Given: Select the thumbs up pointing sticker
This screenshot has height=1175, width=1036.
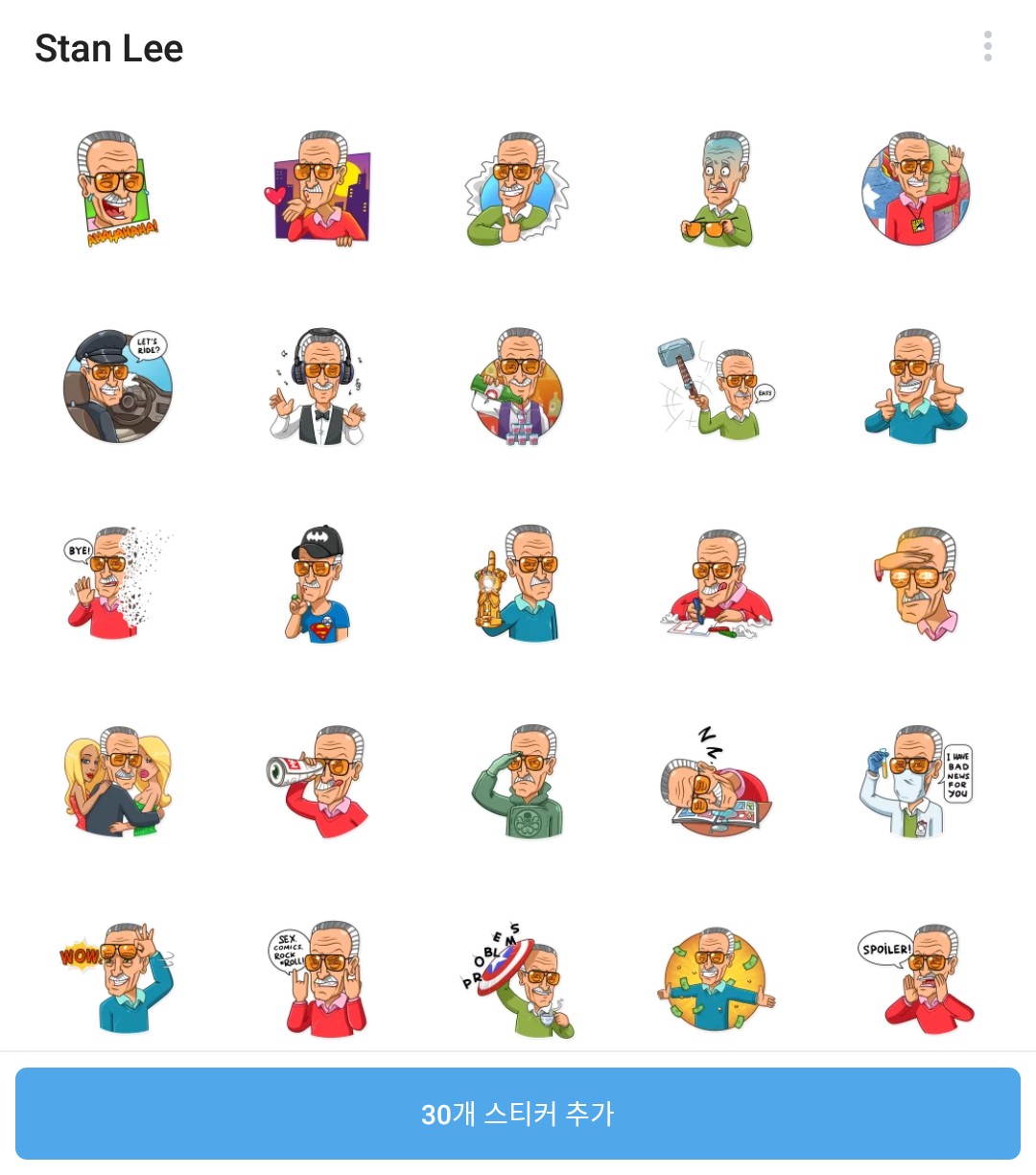Looking at the screenshot, I should pyautogui.click(x=916, y=387).
